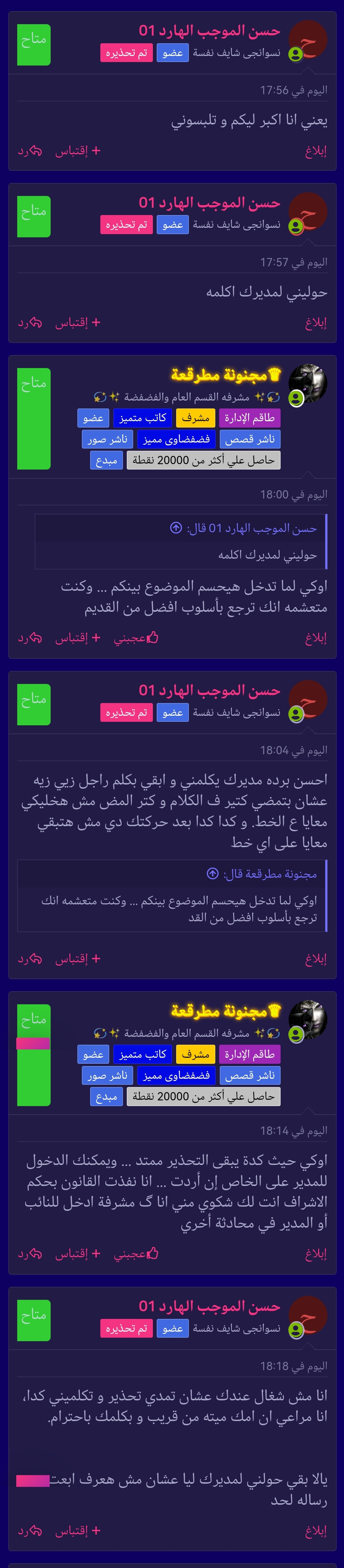Screen dimensions: 344x1568
Task: Add quote of the 18:04 post
Action: click(x=77, y=959)
